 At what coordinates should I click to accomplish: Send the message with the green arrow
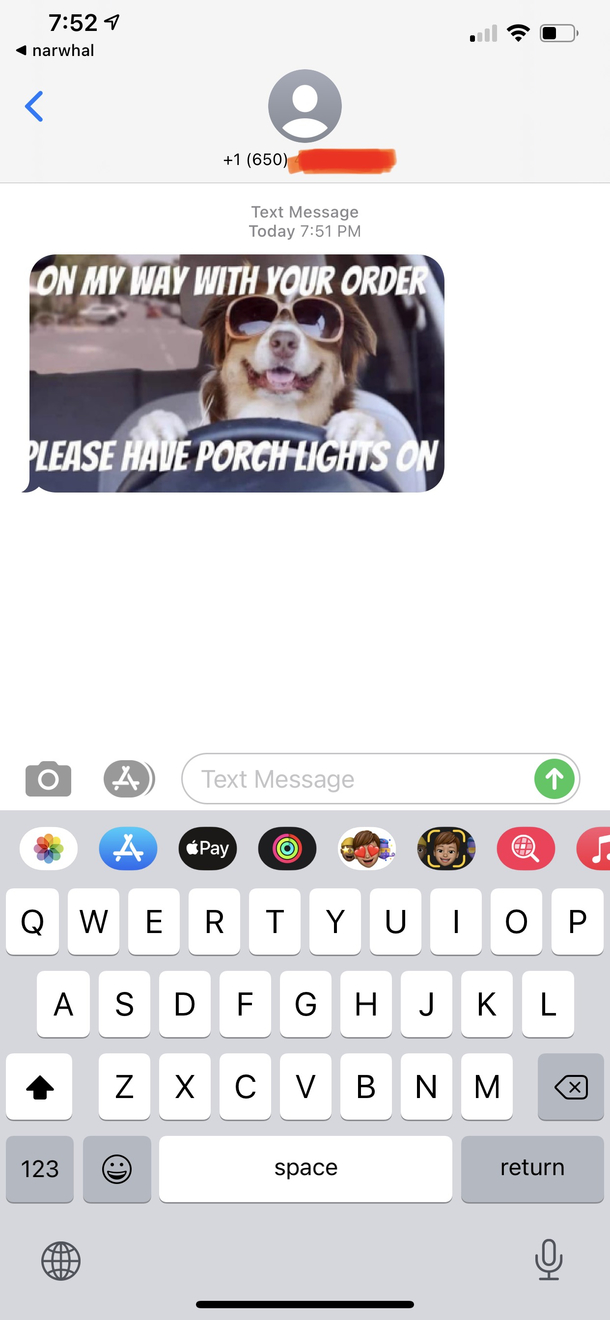click(x=554, y=779)
